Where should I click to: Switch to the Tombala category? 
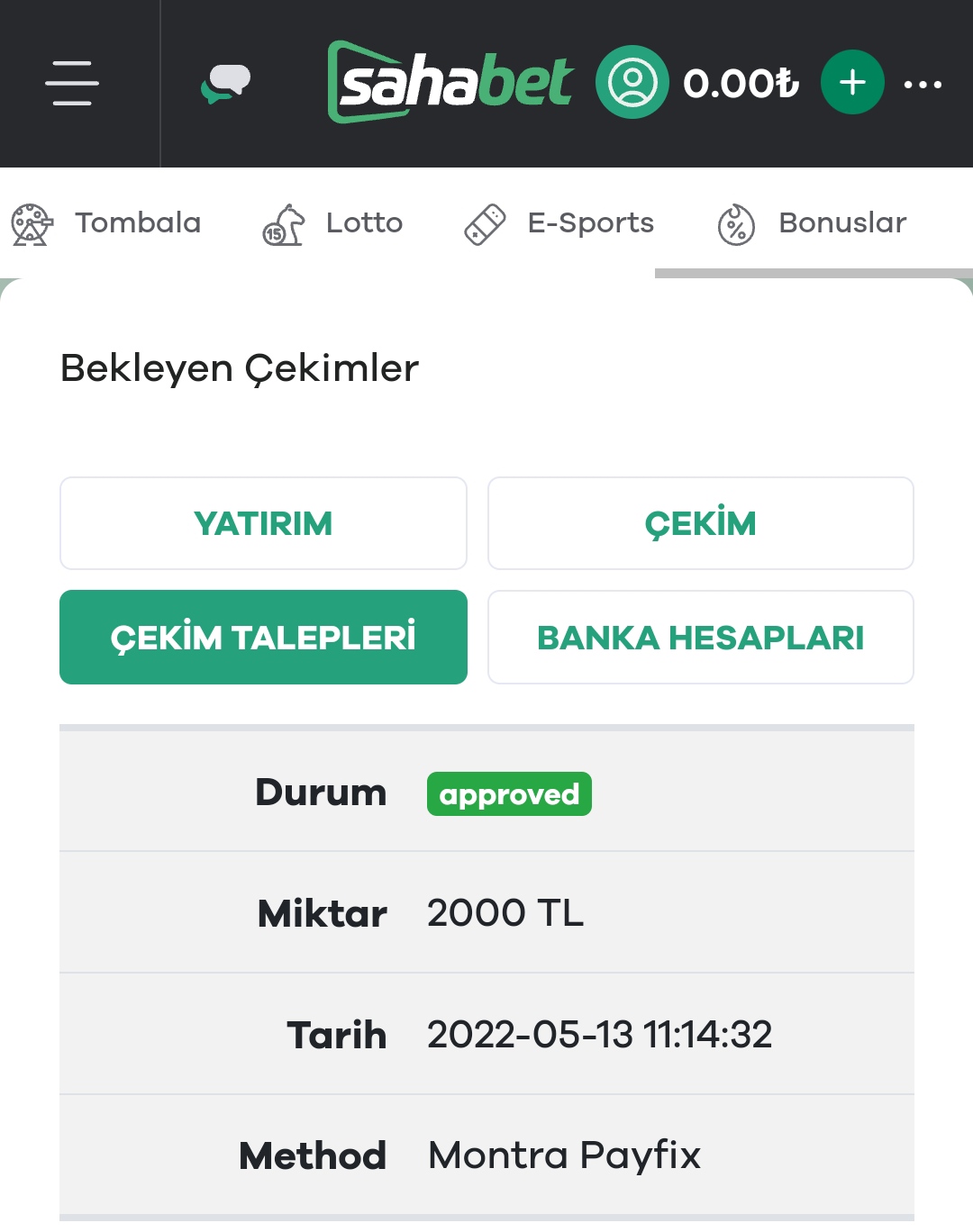coord(106,223)
